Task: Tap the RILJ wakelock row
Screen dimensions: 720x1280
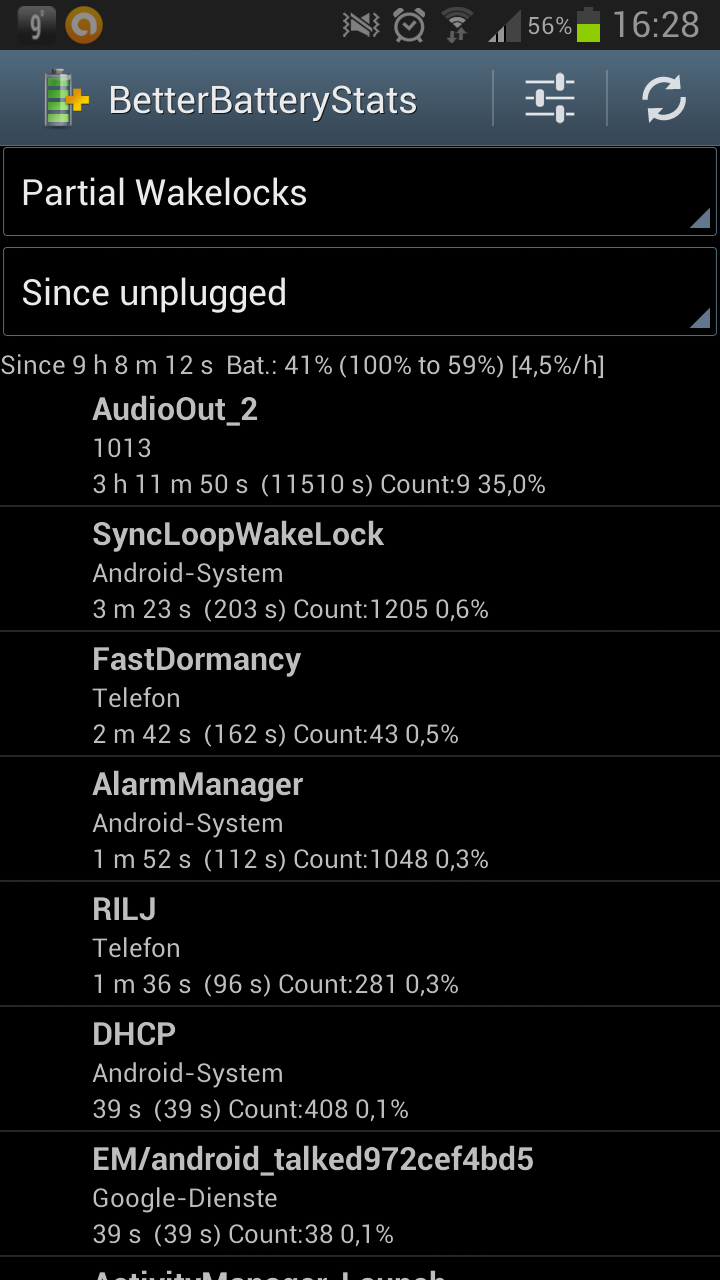Action: [360, 946]
